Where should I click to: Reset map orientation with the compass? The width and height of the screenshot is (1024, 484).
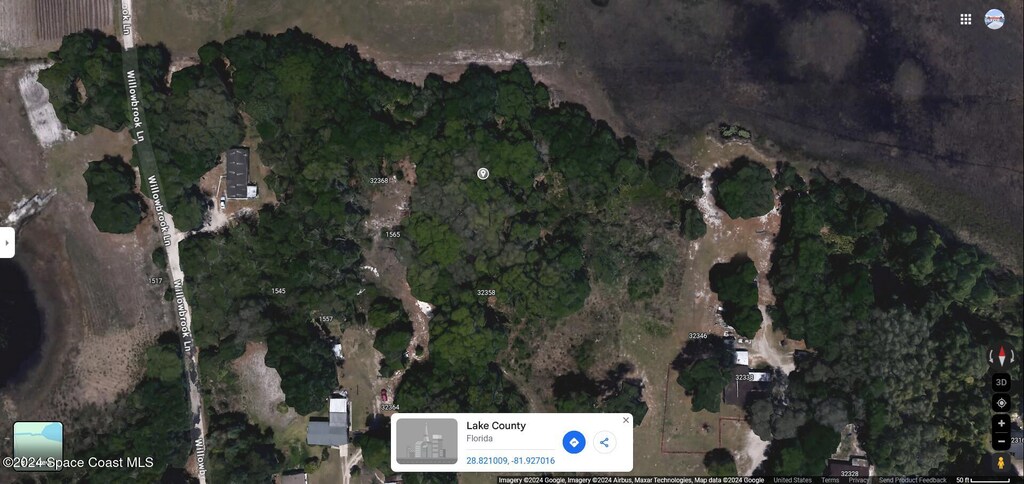click(x=1001, y=356)
